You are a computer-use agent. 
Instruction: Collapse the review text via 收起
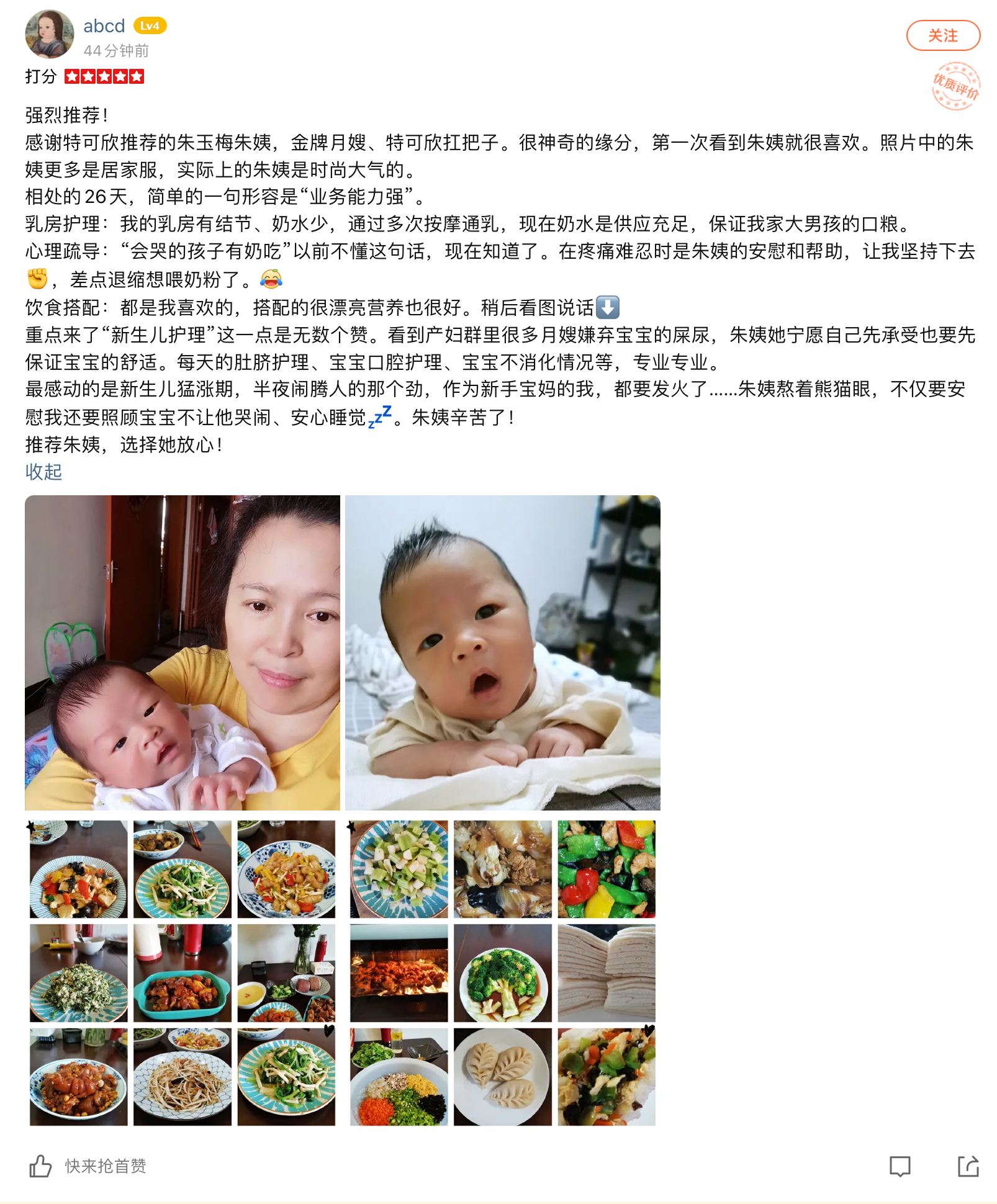tap(43, 472)
